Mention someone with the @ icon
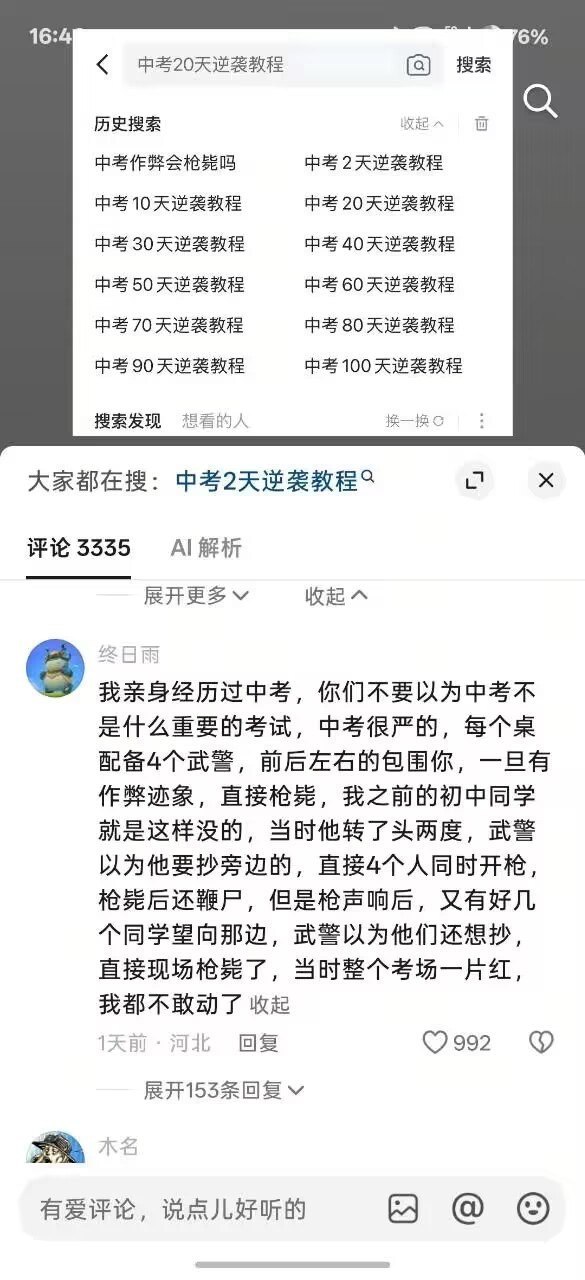This screenshot has height=1280, width=585. point(468,1209)
